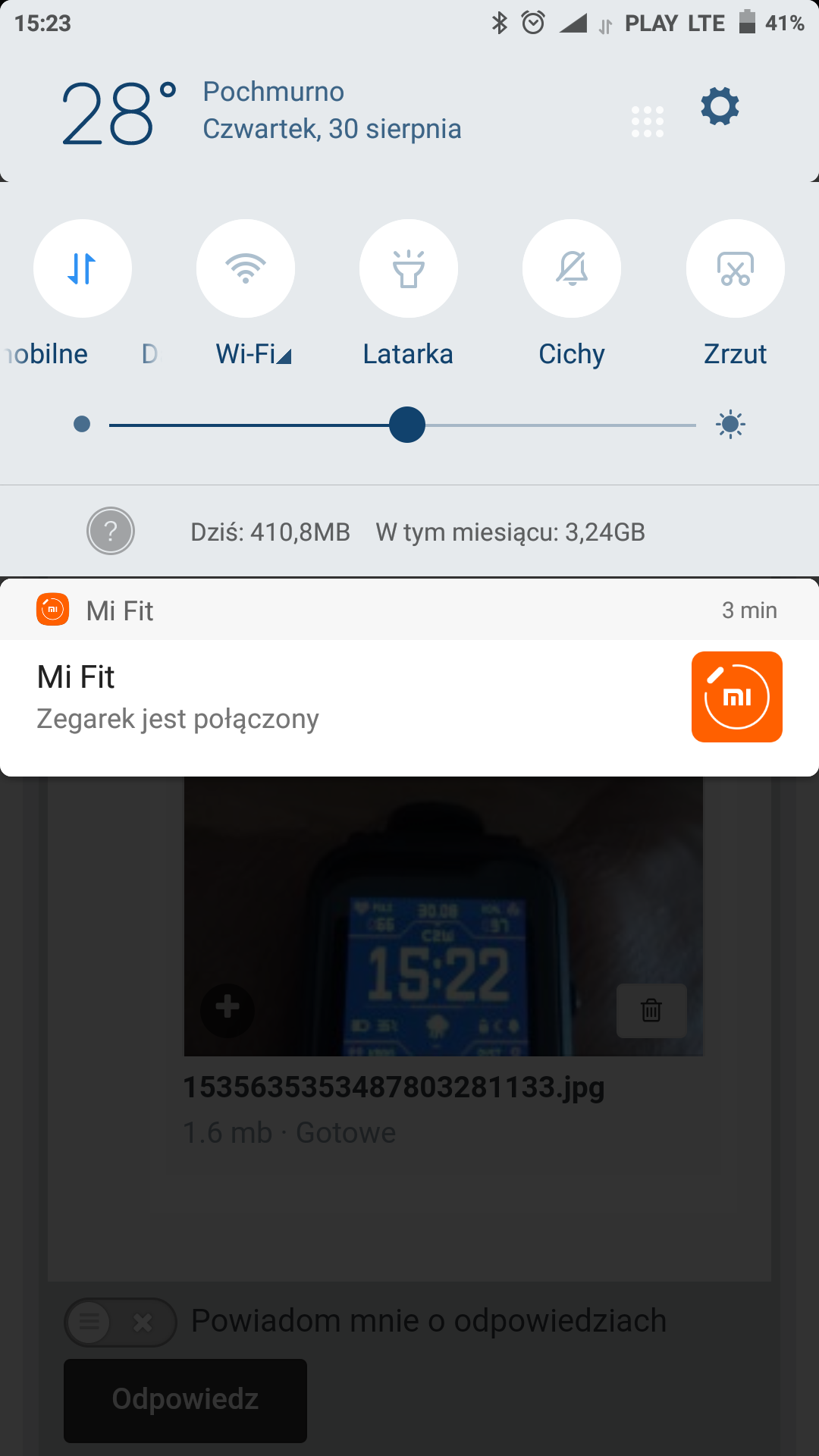Image resolution: width=819 pixels, height=1456 pixels.
Task: Open data usage help question mark
Action: point(111,531)
